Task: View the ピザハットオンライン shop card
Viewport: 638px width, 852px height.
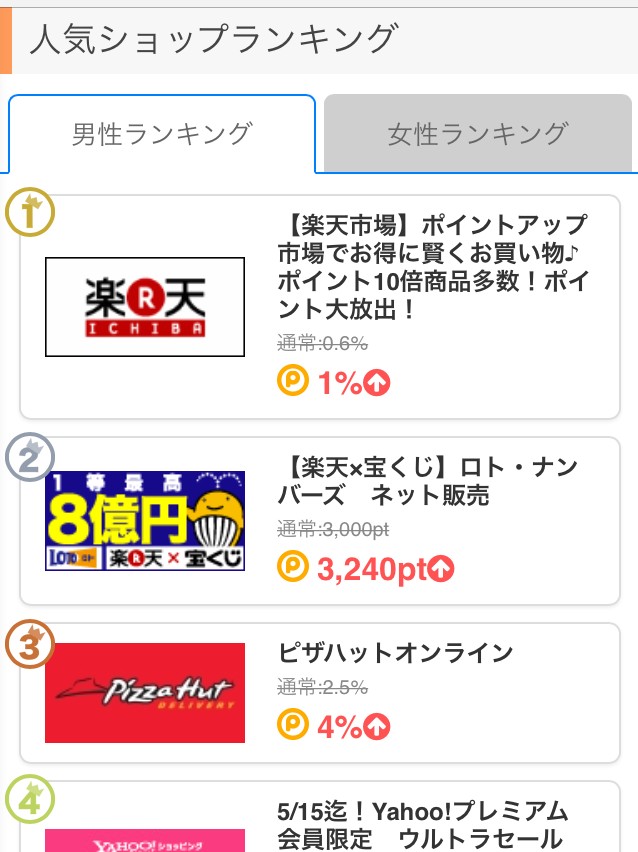Action: (x=320, y=693)
